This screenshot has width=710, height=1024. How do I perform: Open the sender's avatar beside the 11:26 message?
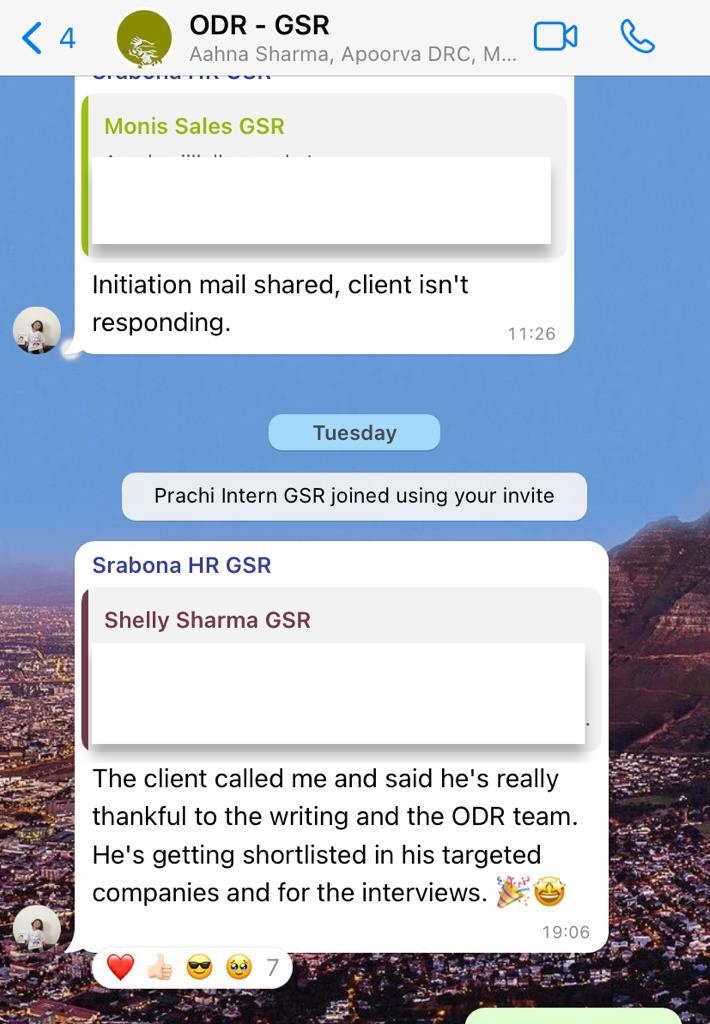click(x=37, y=331)
